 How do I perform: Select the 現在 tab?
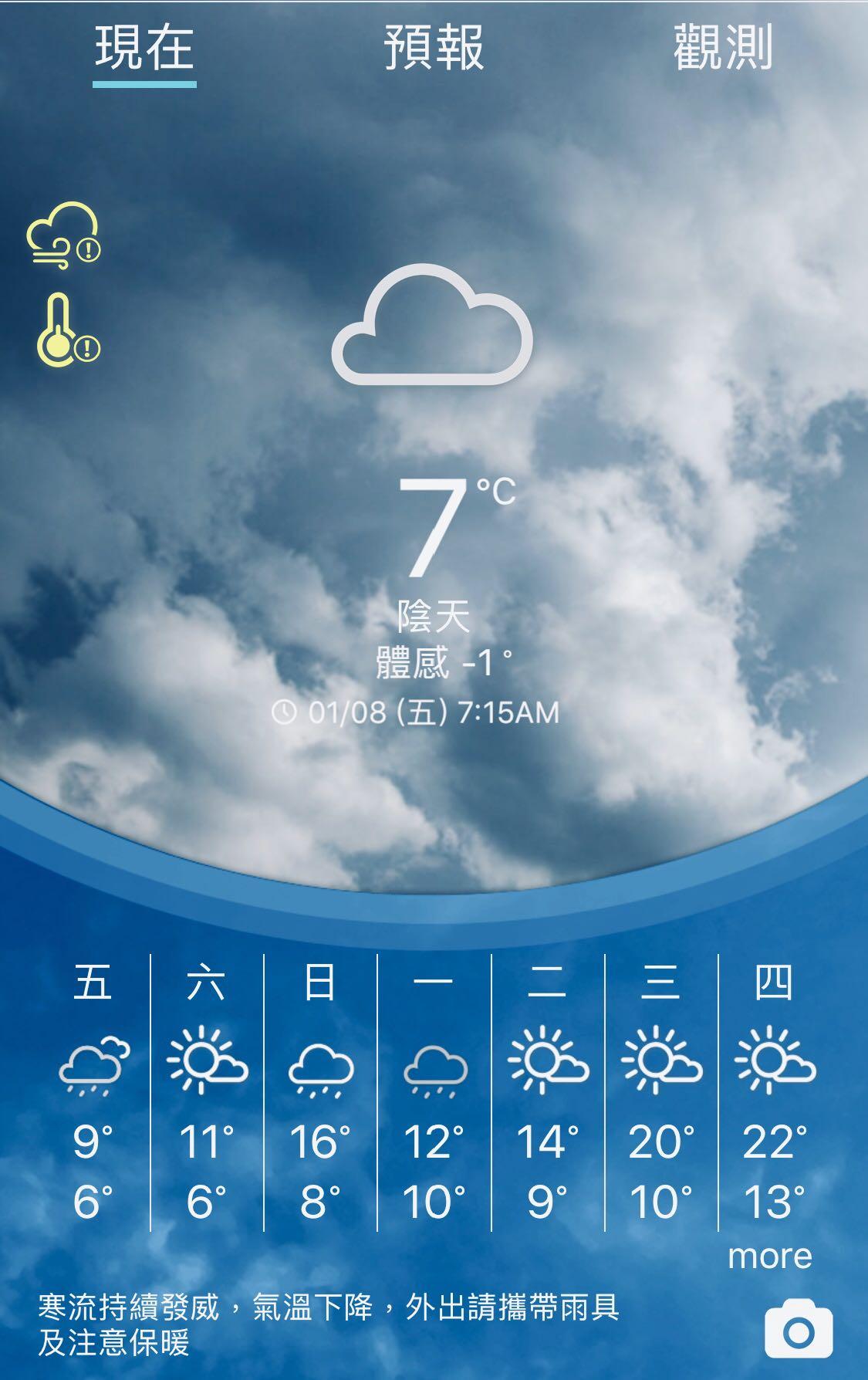(x=144, y=48)
